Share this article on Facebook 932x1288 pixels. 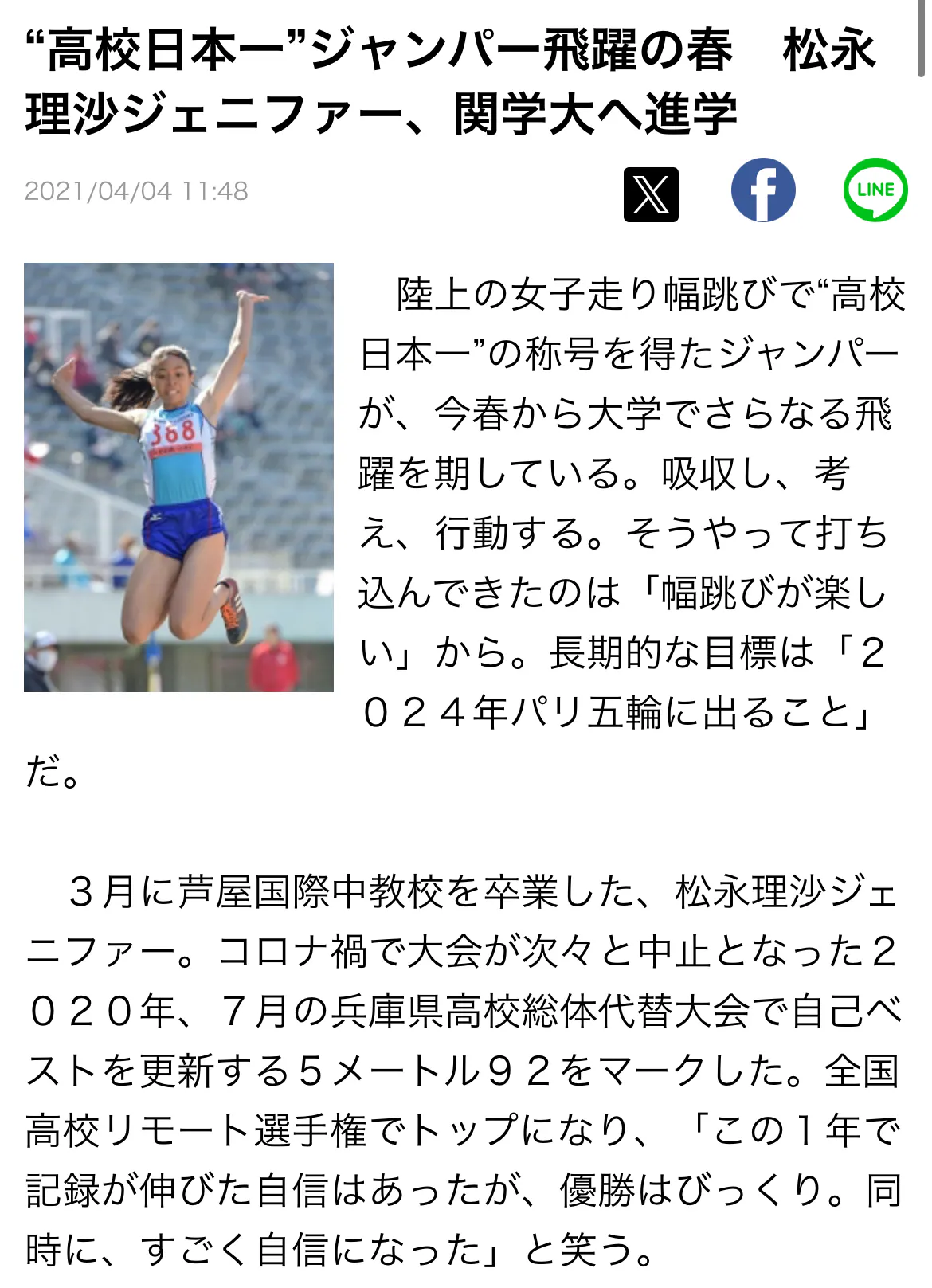tap(762, 190)
